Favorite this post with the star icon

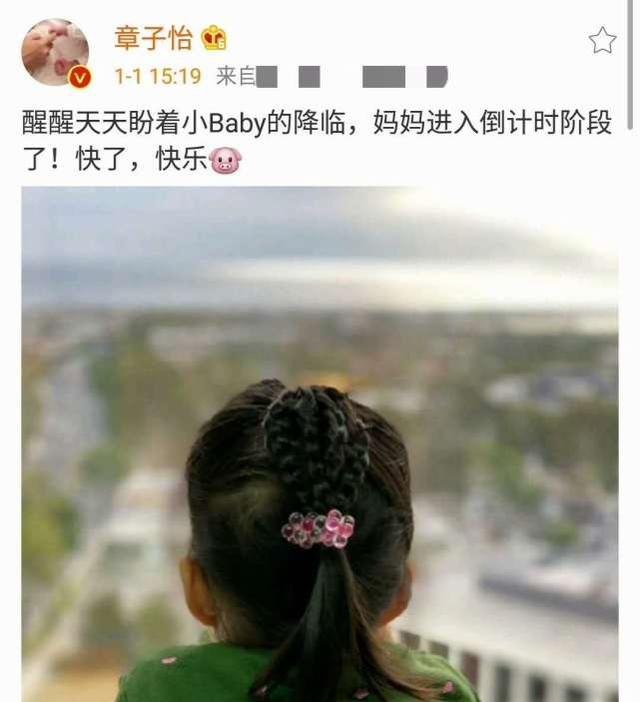(602, 41)
